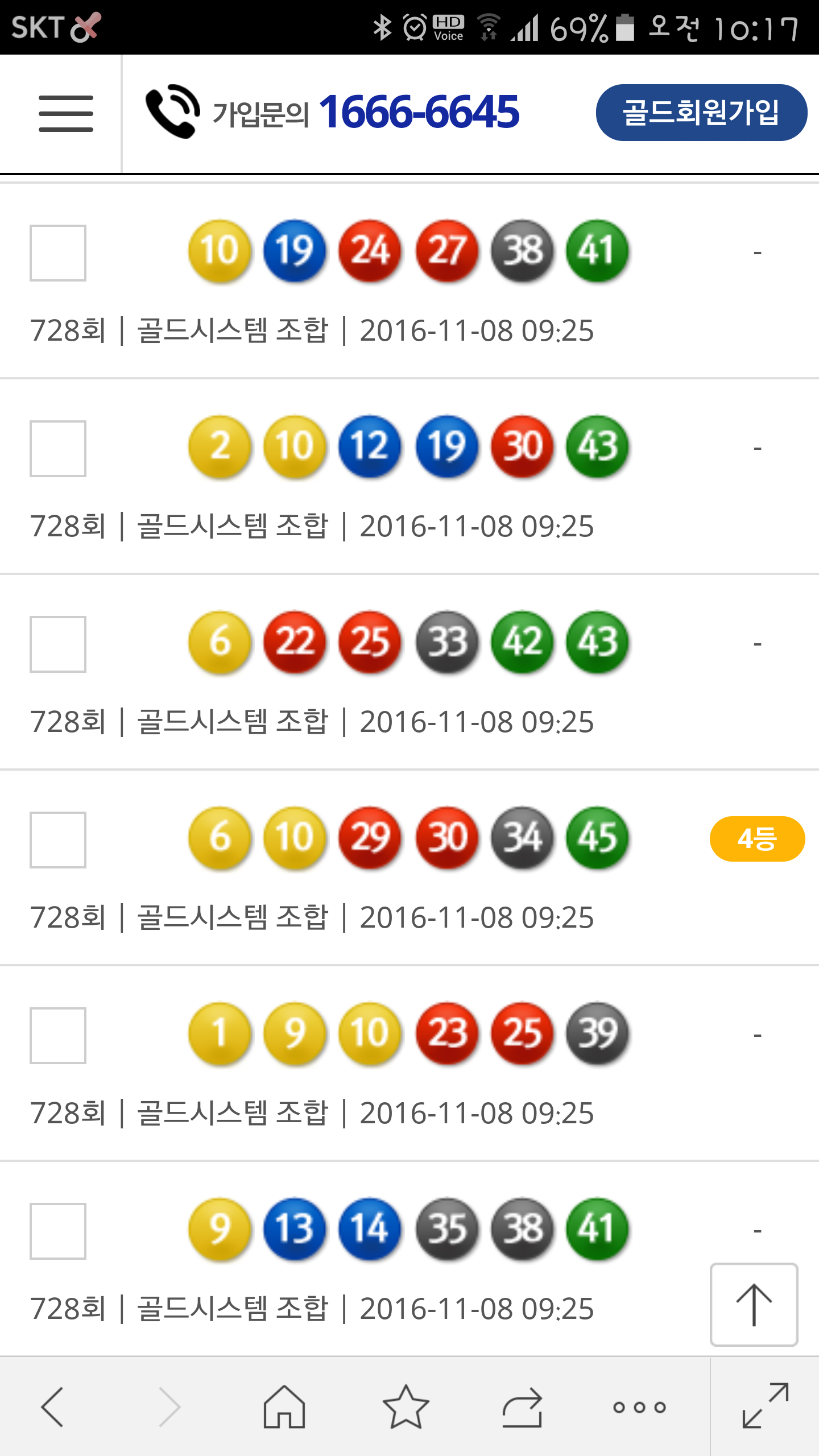The width and height of the screenshot is (819, 1456).
Task: Go back in the browser
Action: click(x=52, y=1407)
